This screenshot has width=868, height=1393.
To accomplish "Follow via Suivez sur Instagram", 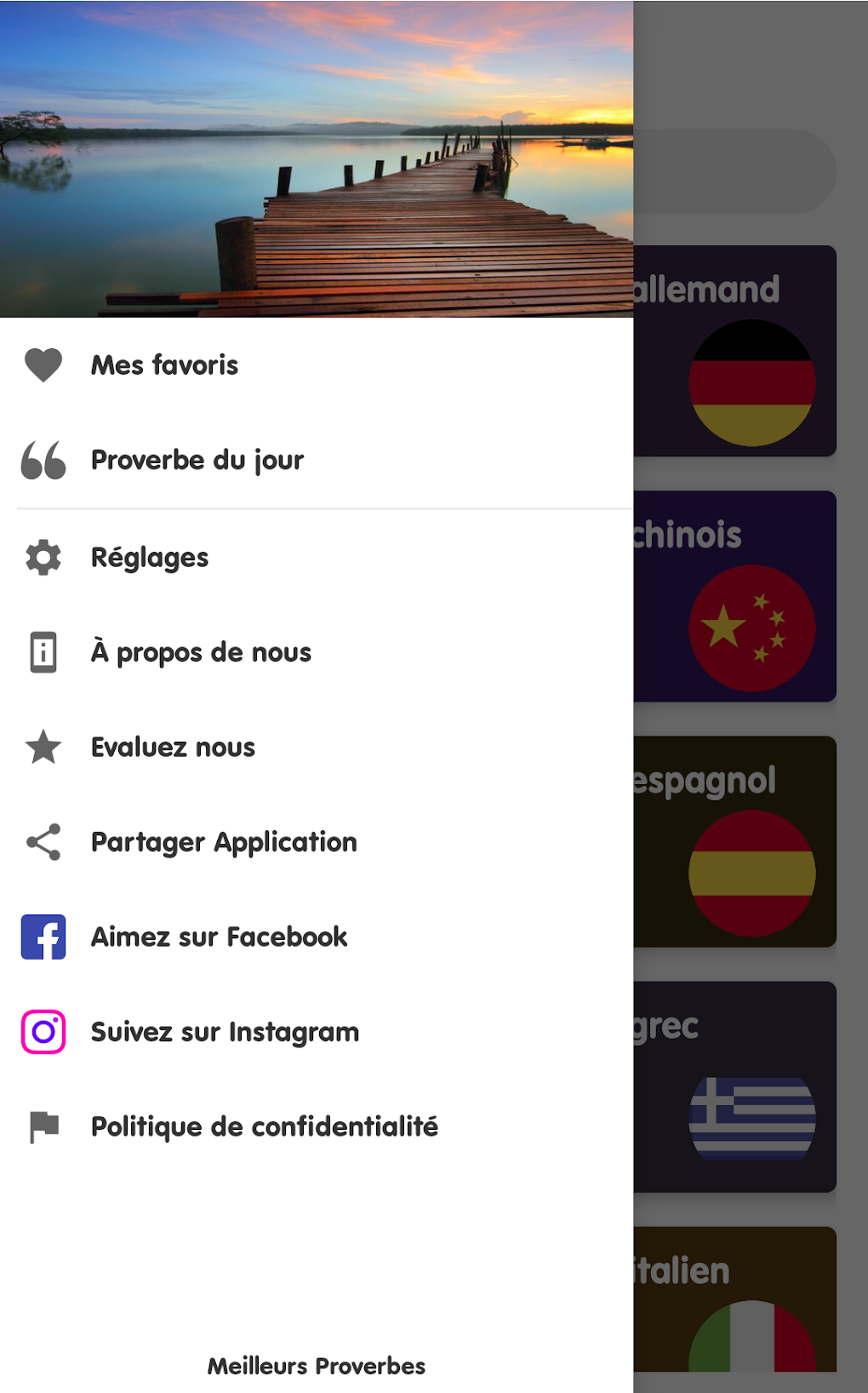I will [225, 1032].
